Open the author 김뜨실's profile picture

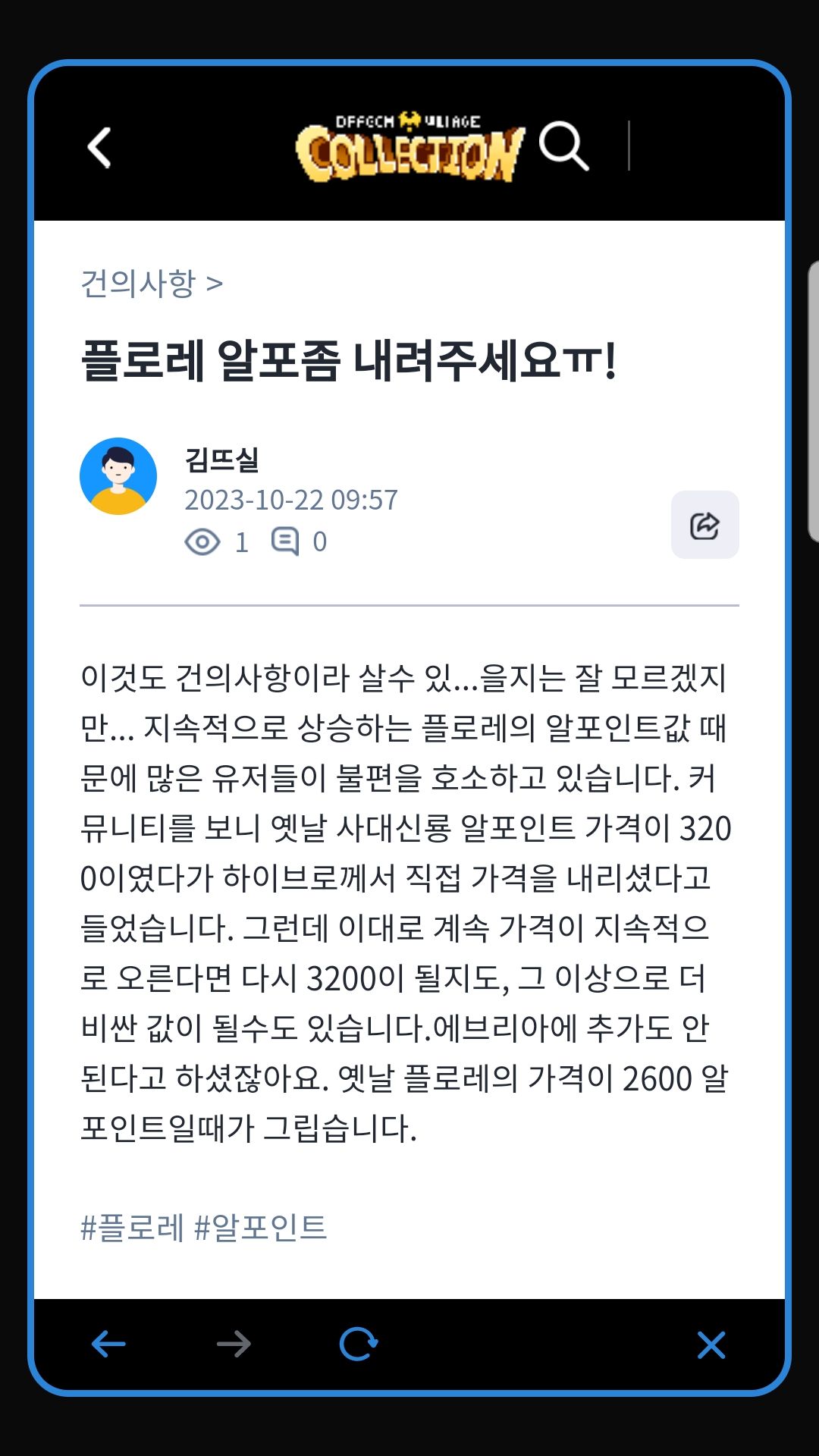click(x=118, y=476)
